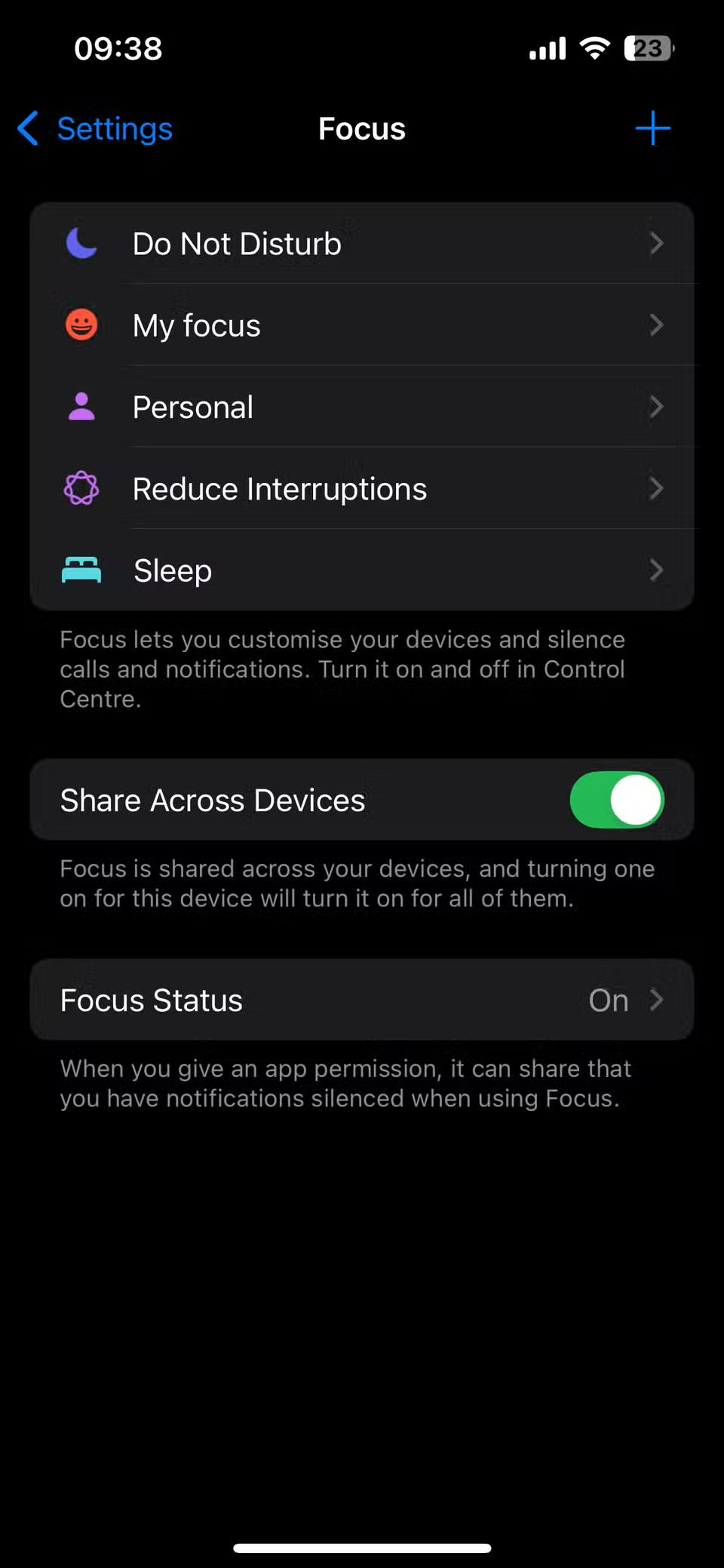Open the Personal focus configuration
This screenshot has width=724, height=1568.
point(362,407)
